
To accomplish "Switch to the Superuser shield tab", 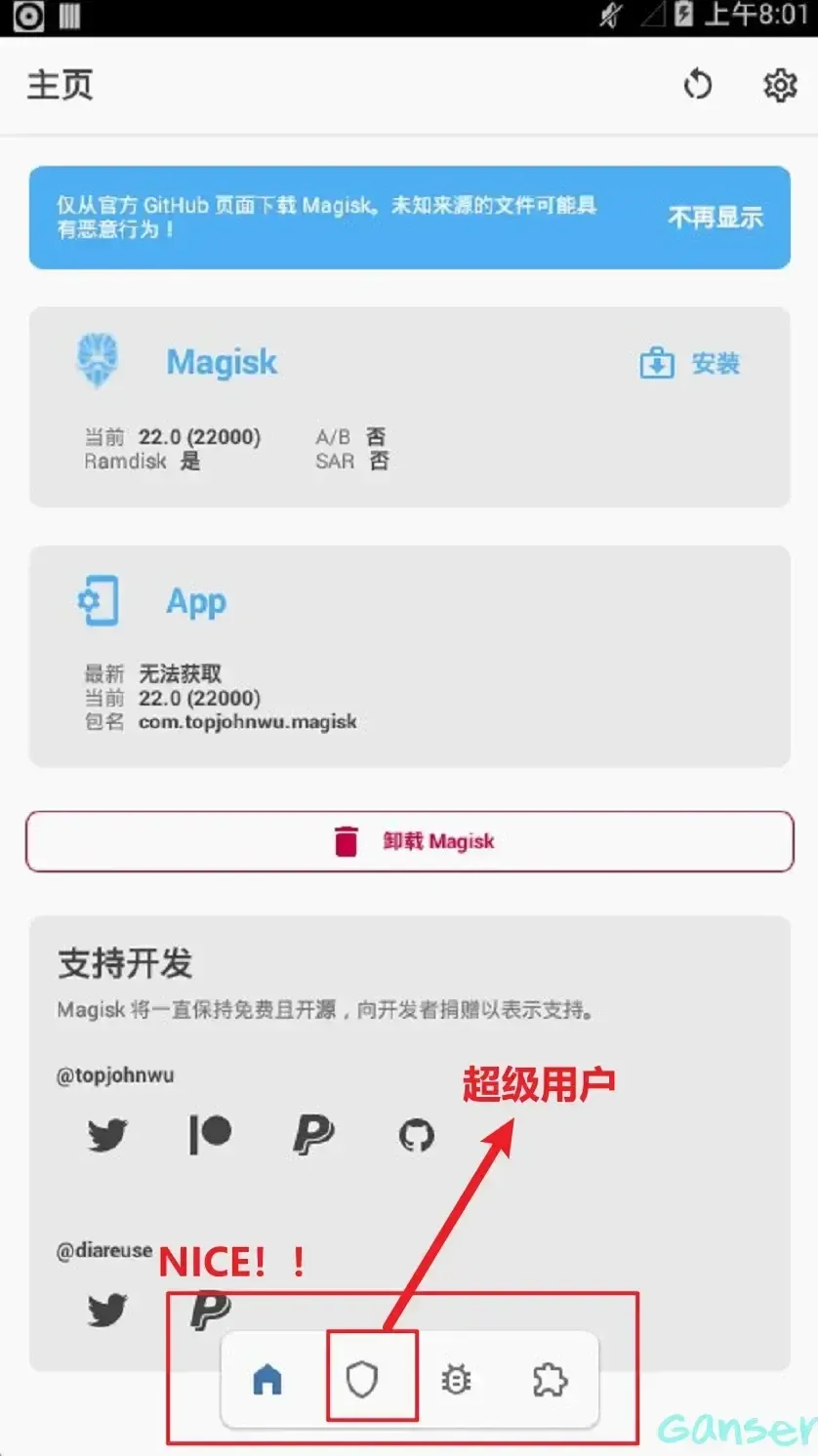I will 362,1380.
